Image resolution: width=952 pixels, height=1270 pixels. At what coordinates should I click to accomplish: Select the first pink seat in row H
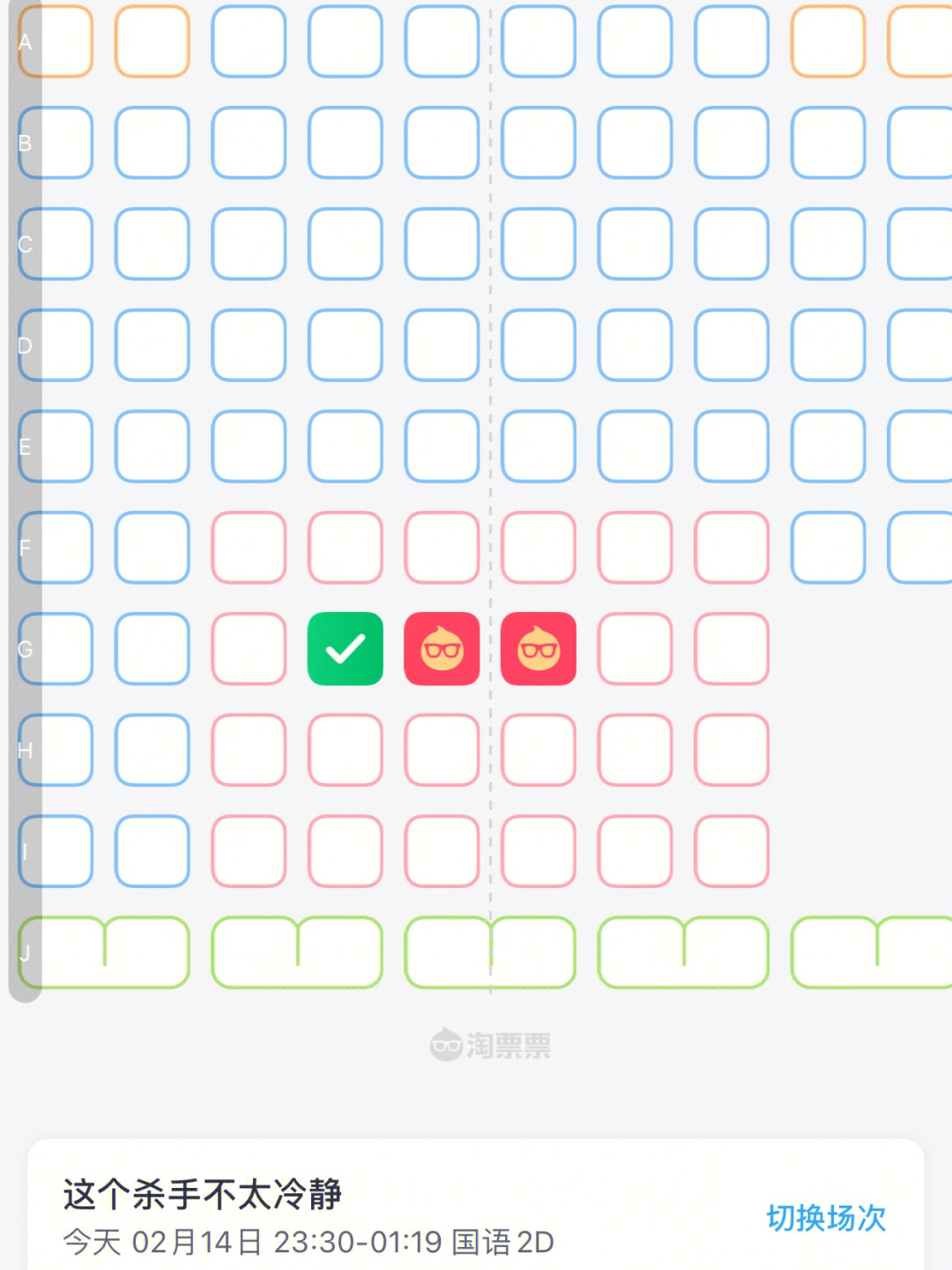(x=249, y=751)
